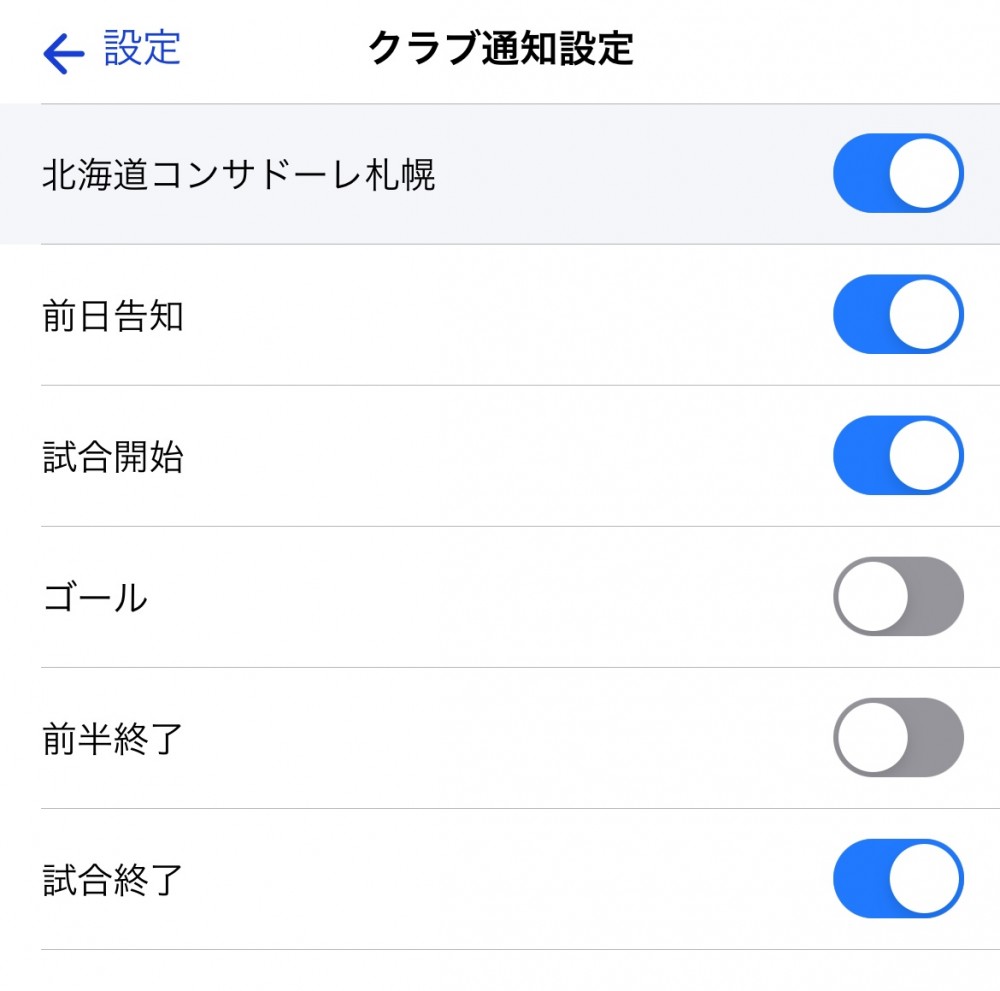Switch off 試合開始 alerts
1000x991 pixels.
(897, 456)
